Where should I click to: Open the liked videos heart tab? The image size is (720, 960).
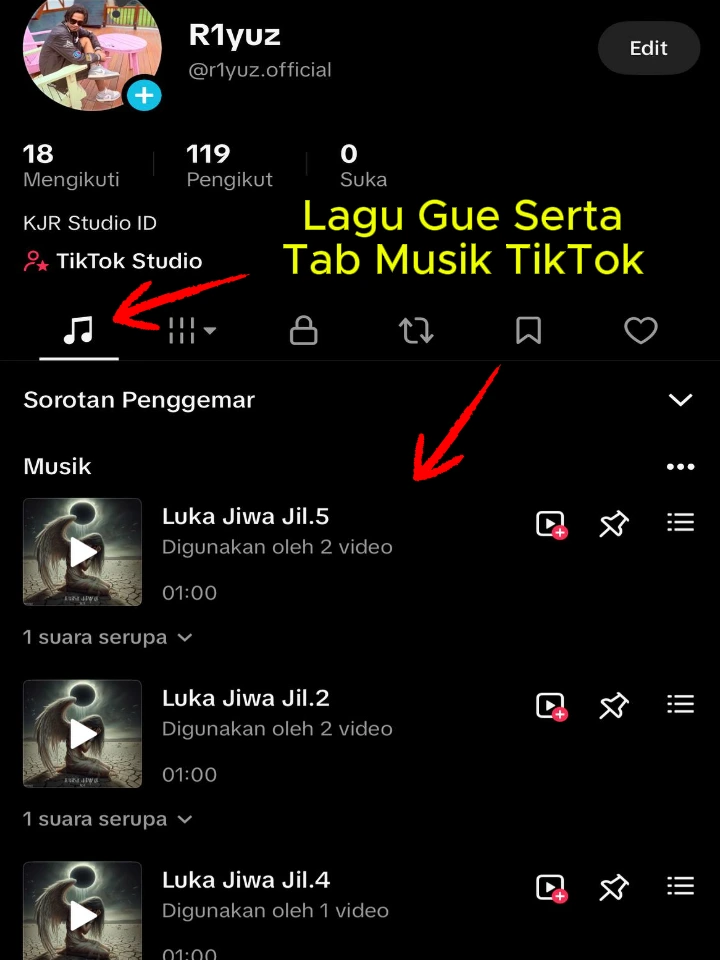coord(640,330)
